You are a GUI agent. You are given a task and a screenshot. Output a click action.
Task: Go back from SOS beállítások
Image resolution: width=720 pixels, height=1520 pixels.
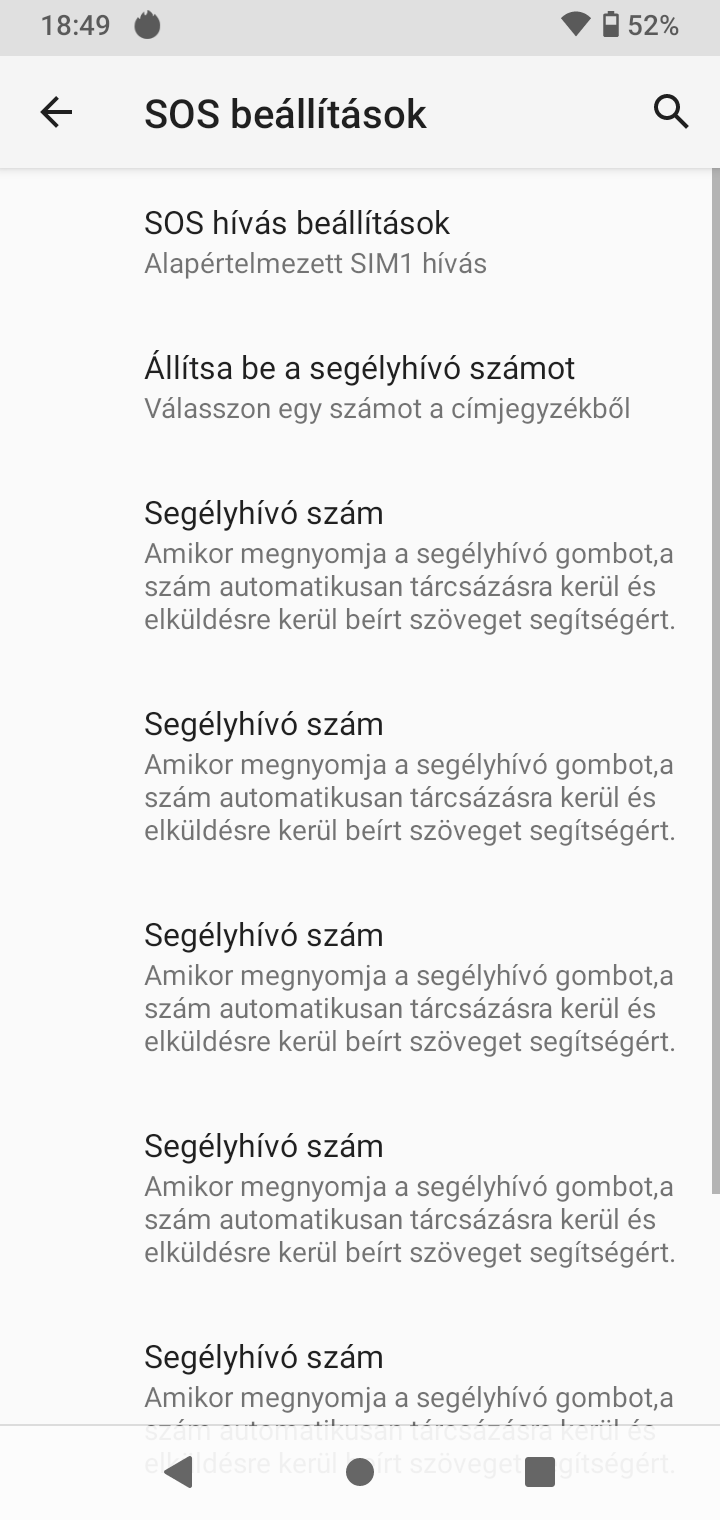click(56, 112)
